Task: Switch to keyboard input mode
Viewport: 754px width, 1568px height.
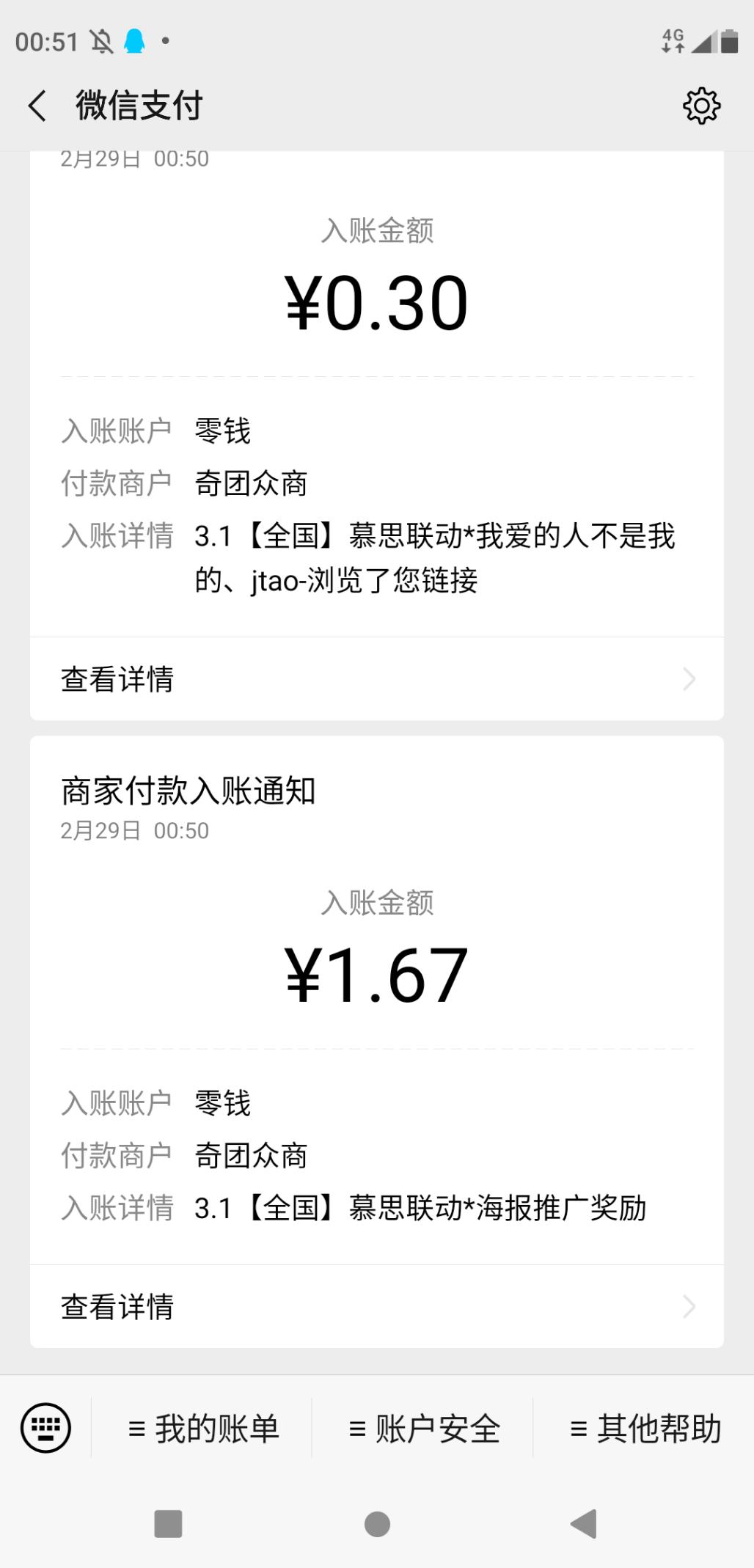Action: click(45, 1428)
